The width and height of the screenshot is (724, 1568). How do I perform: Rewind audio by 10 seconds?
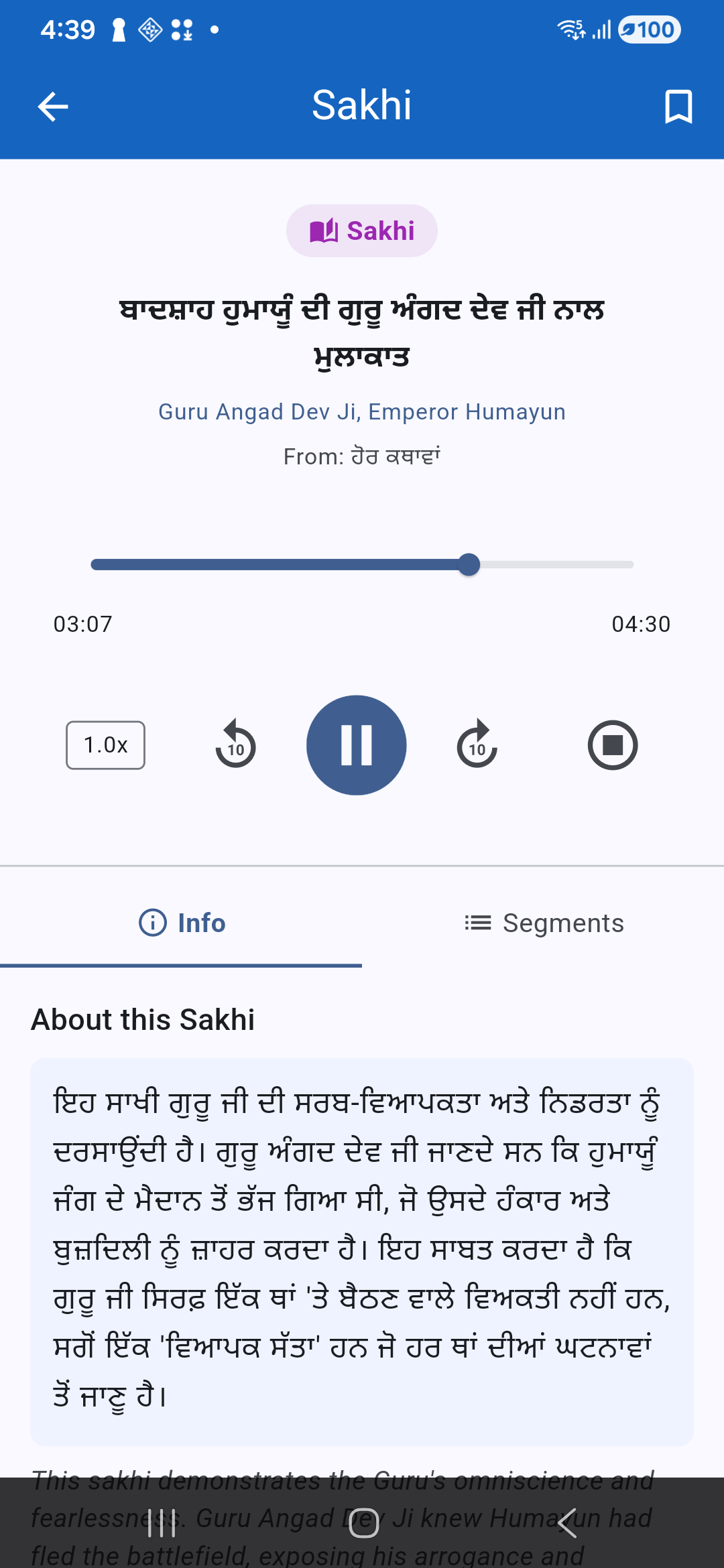pos(235,745)
